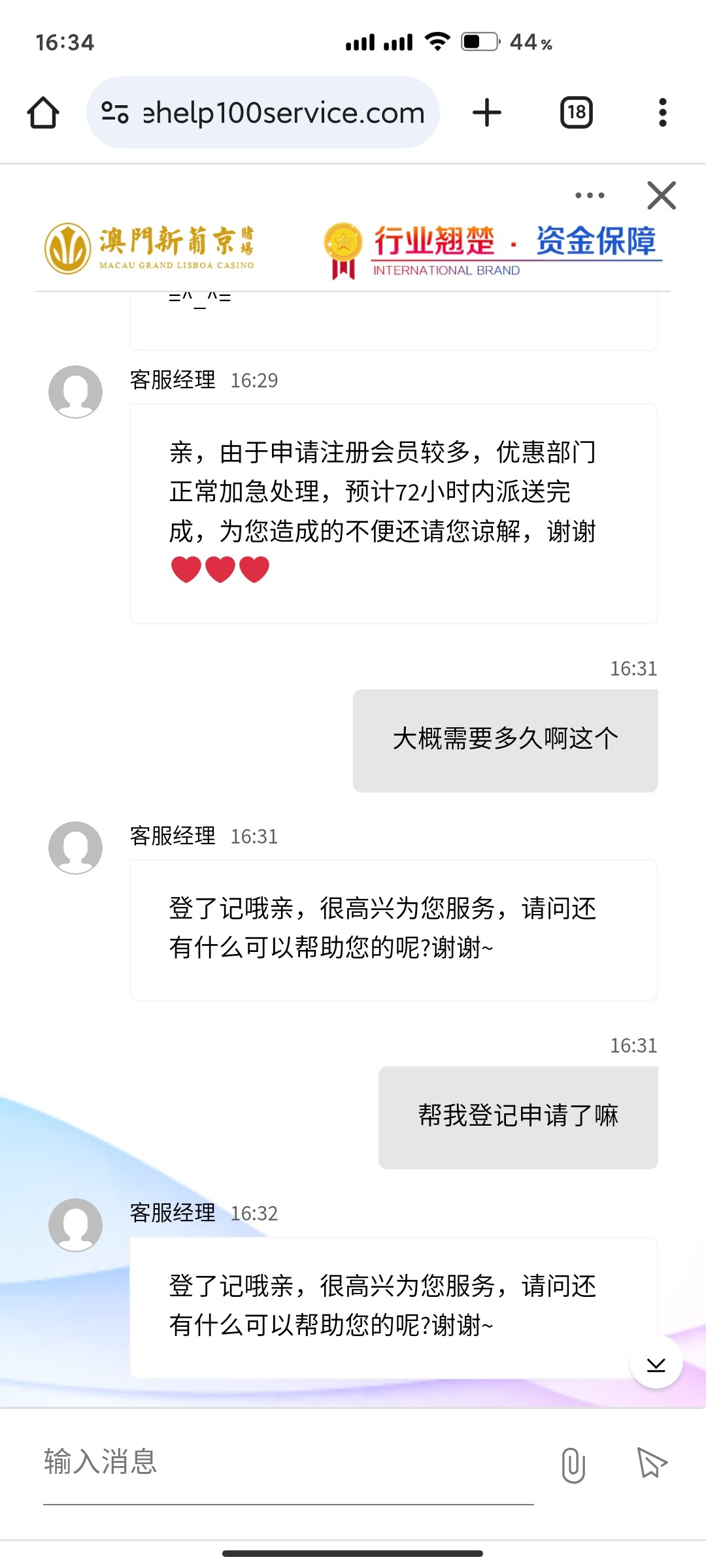Open the browser overflow menu

[x=662, y=112]
